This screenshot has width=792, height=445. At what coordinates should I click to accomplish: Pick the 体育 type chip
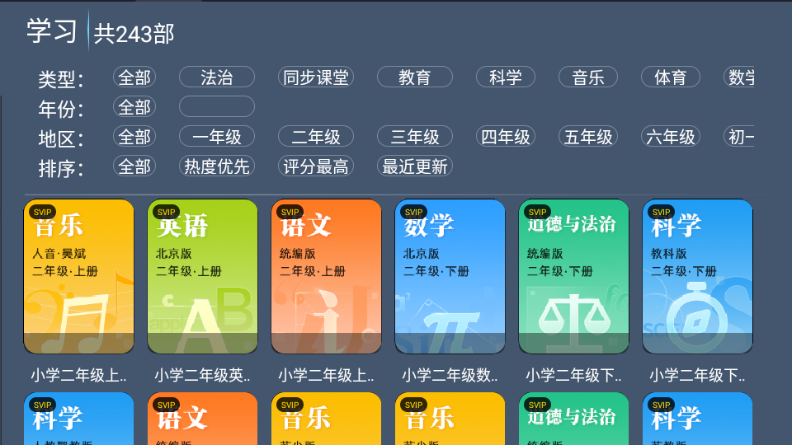pos(670,77)
